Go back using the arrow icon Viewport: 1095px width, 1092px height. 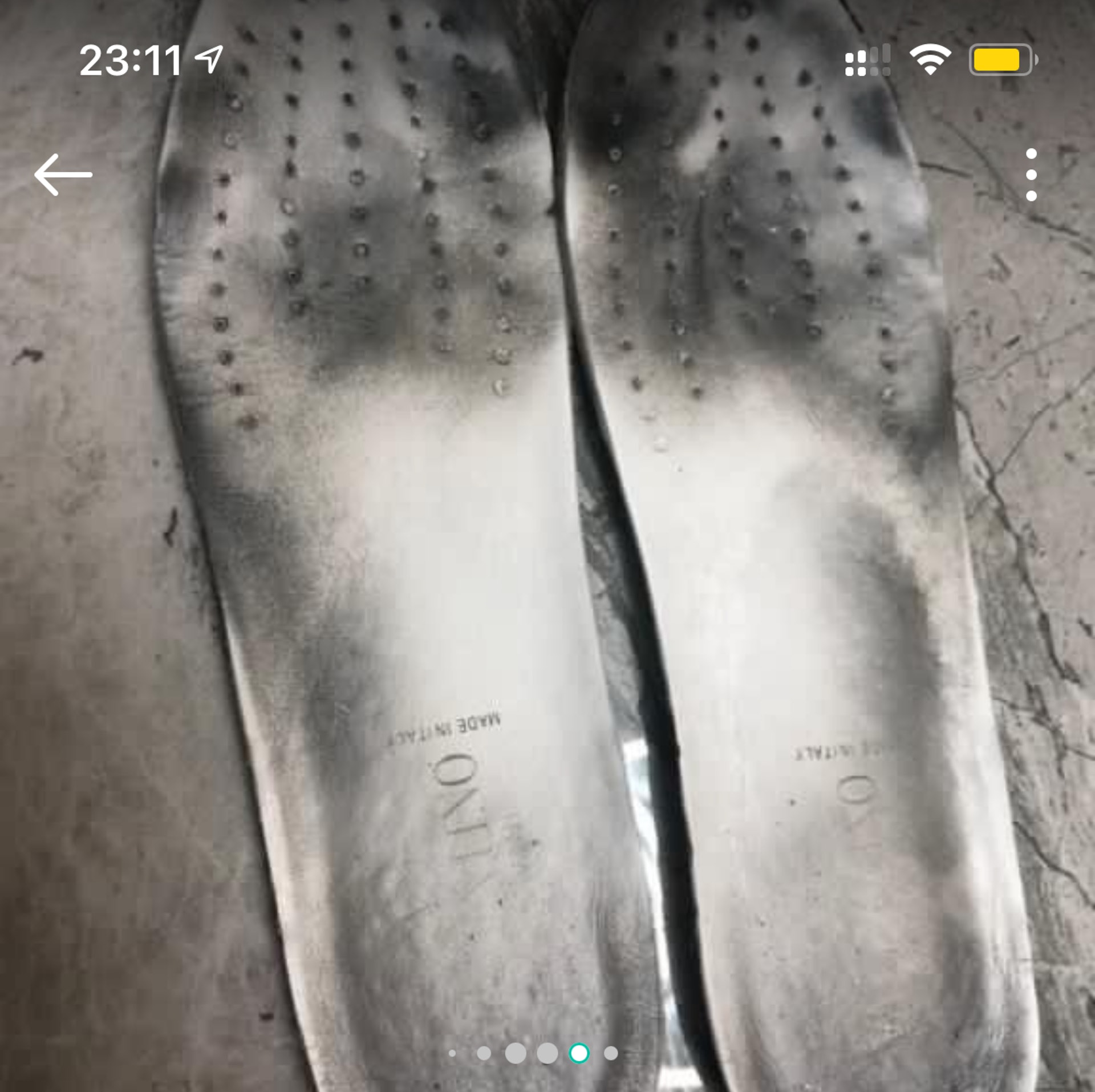pyautogui.click(x=63, y=175)
